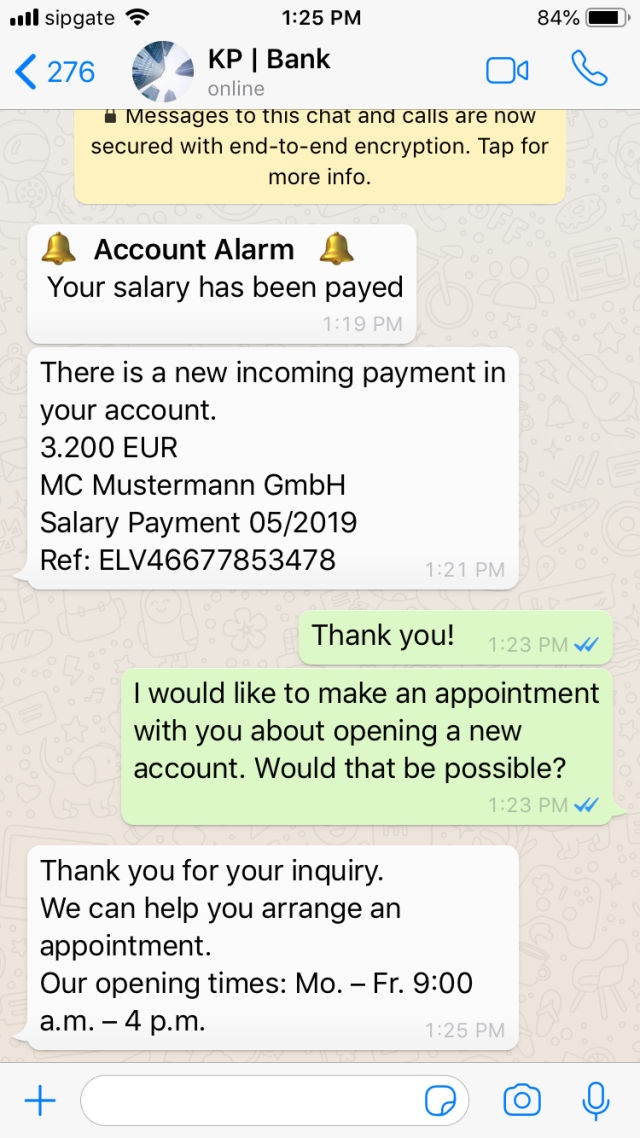The width and height of the screenshot is (640, 1138).
Task: Go back to the chats list
Action: point(55,71)
